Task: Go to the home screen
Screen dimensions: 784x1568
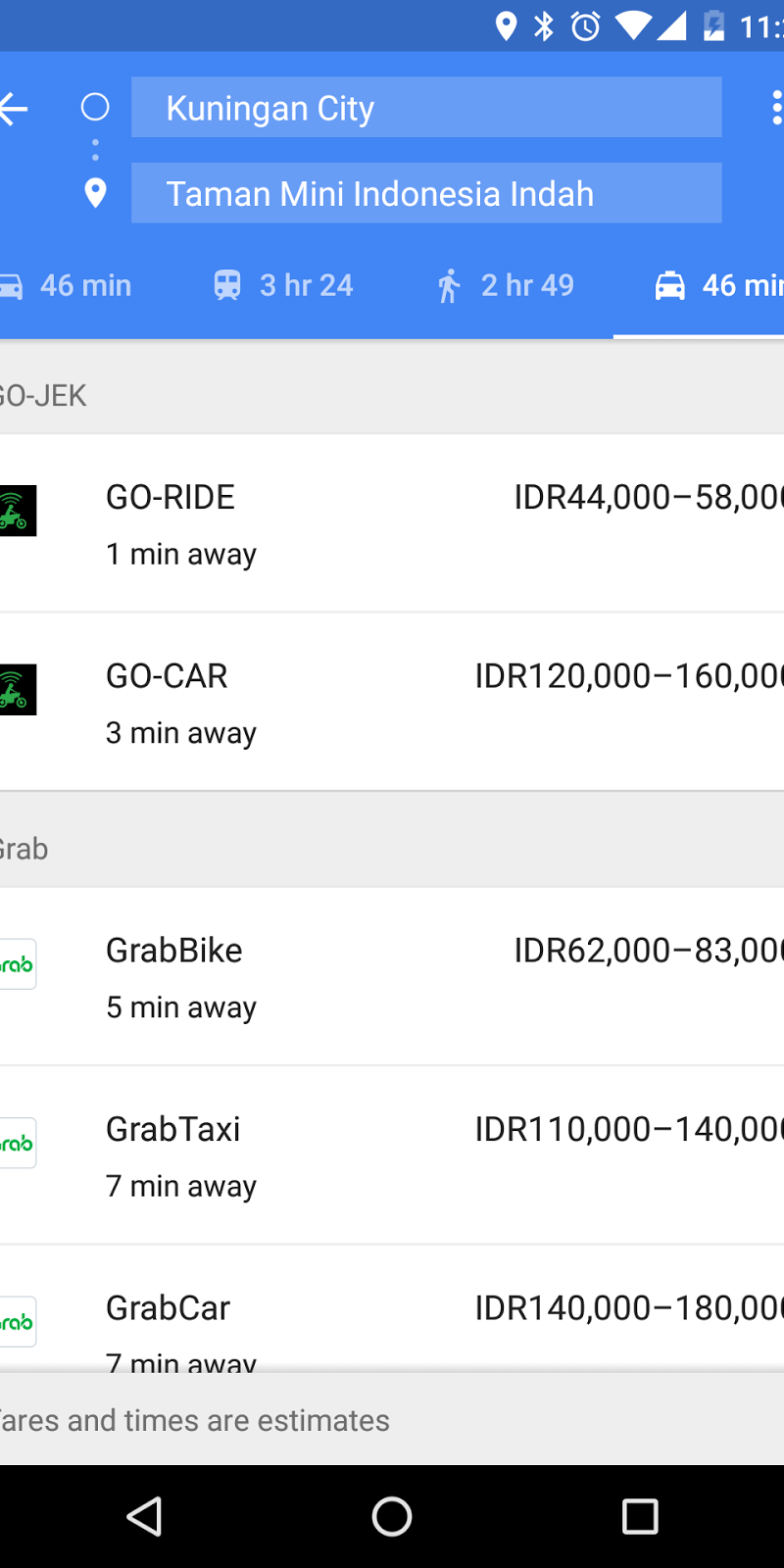Action: pyautogui.click(x=392, y=1516)
